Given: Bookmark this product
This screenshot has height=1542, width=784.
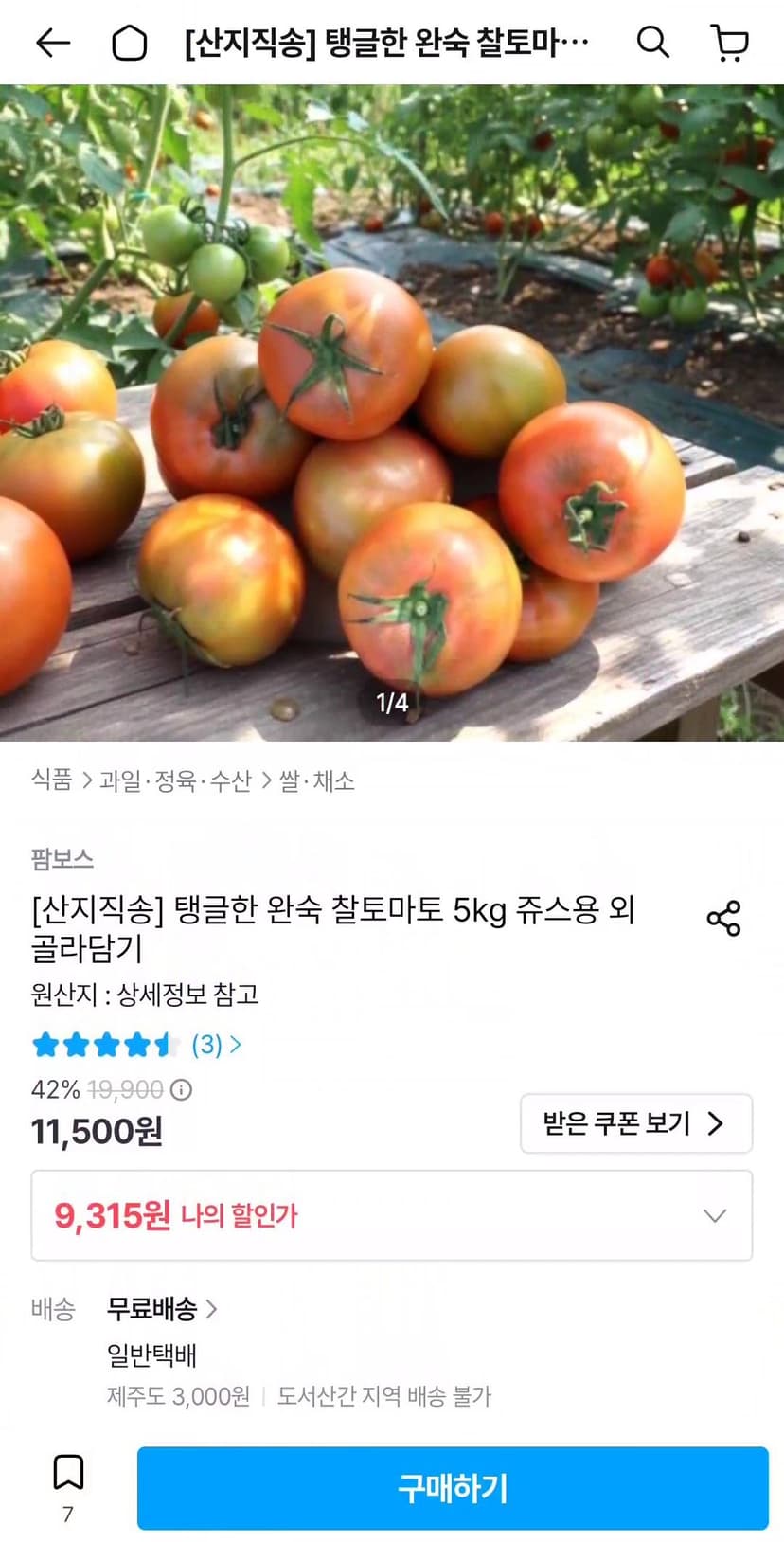Looking at the screenshot, I should point(68,1485).
